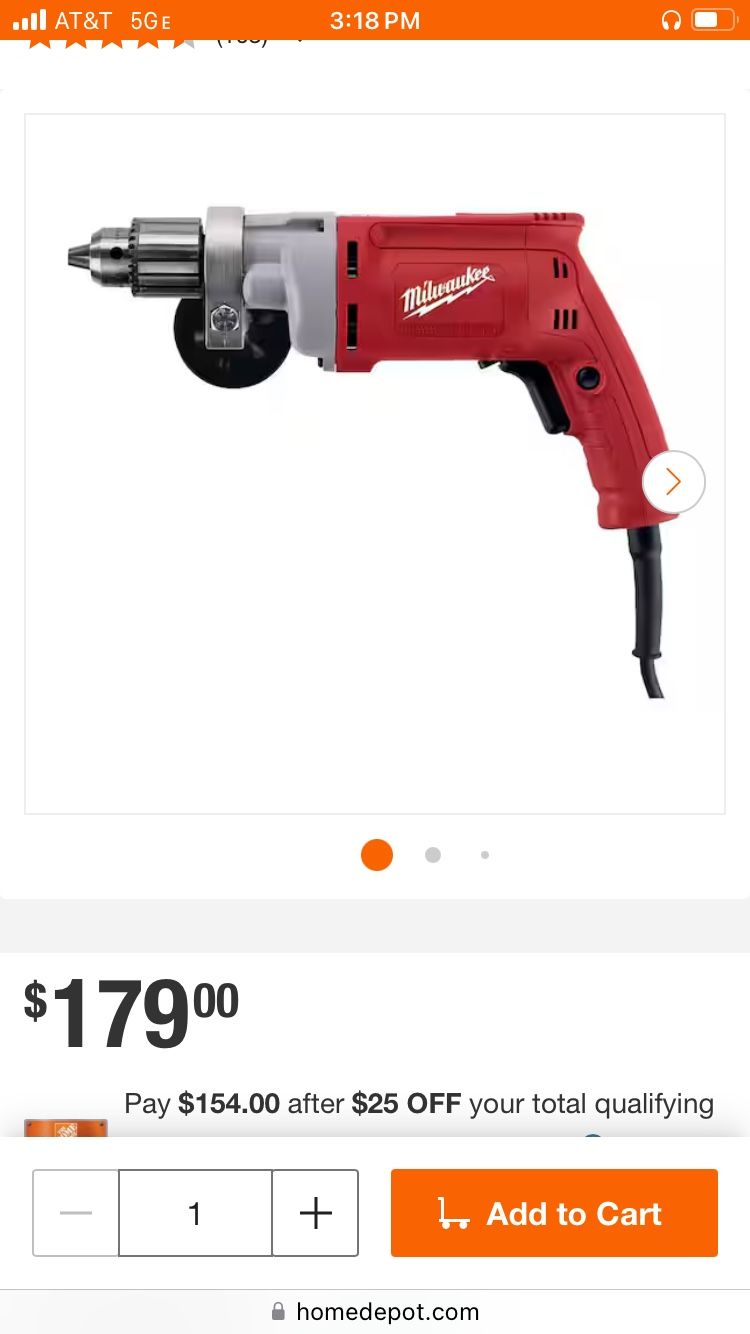Tap the cart icon inside Add to Cart
The image size is (750, 1334).
pyautogui.click(x=455, y=1213)
